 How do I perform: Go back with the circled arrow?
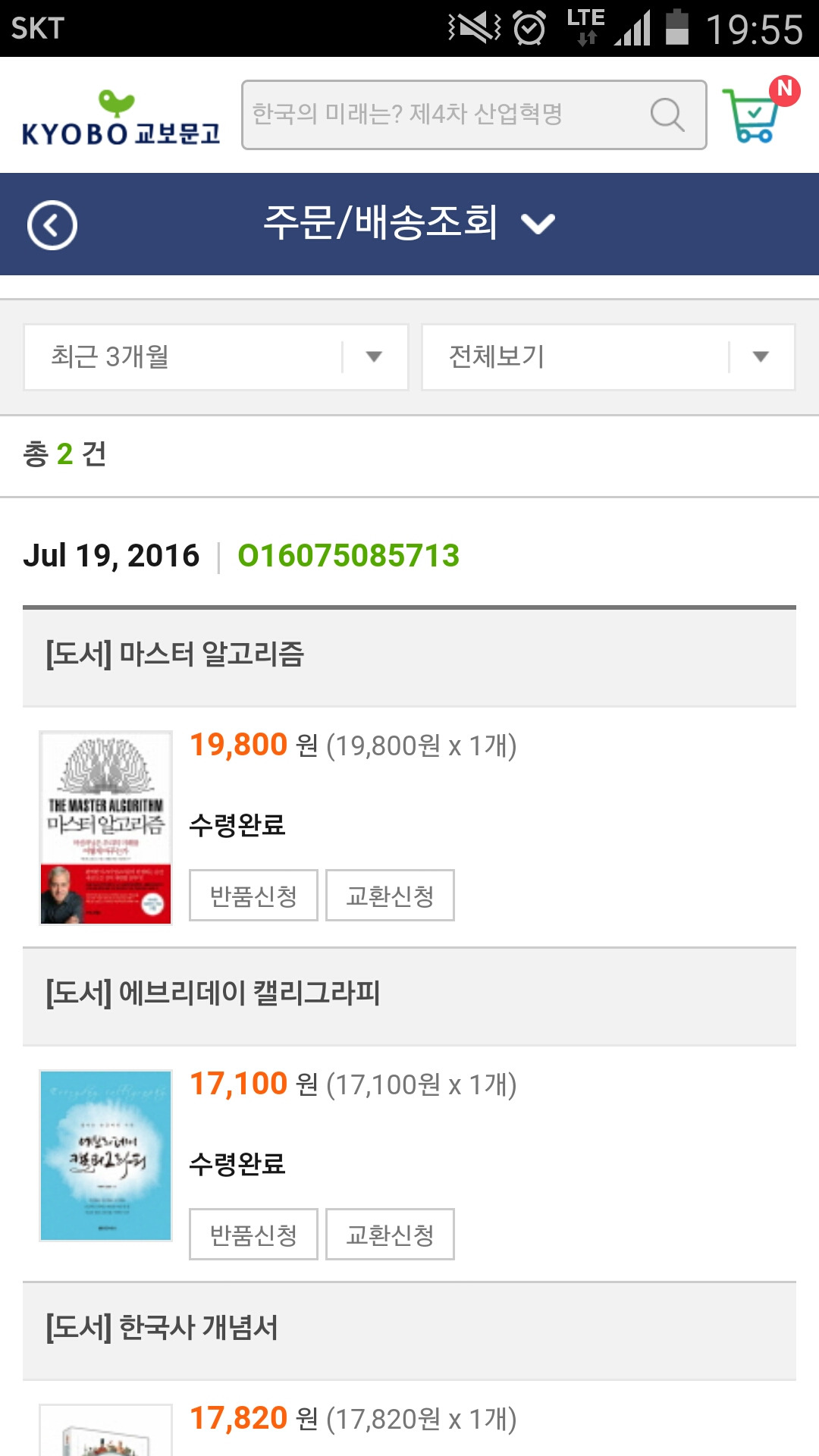click(52, 225)
